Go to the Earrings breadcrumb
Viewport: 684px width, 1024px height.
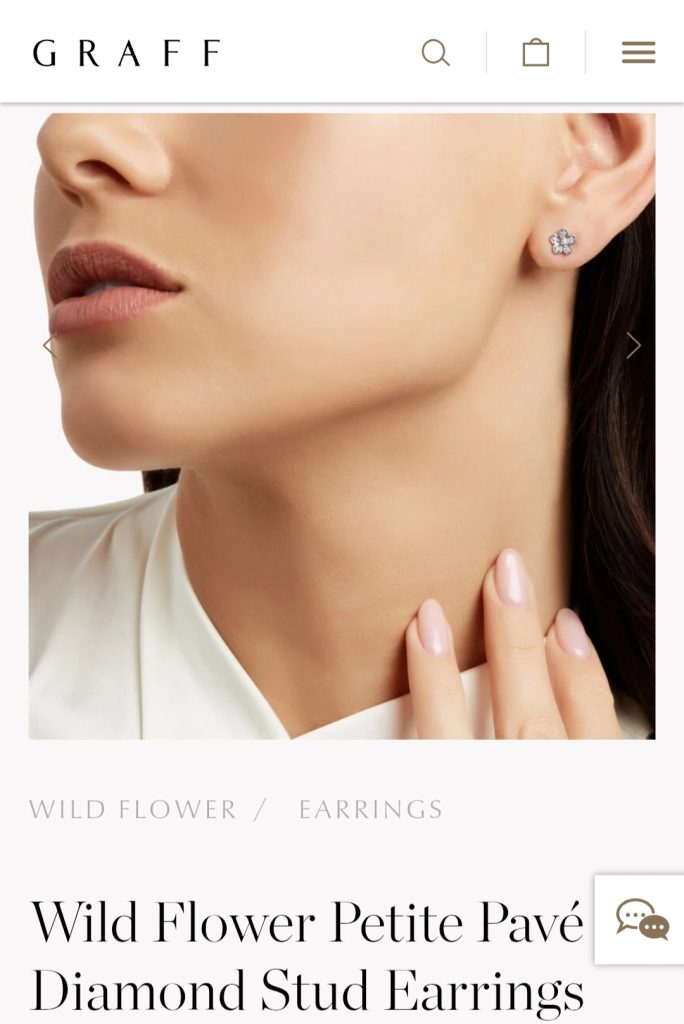(x=370, y=809)
